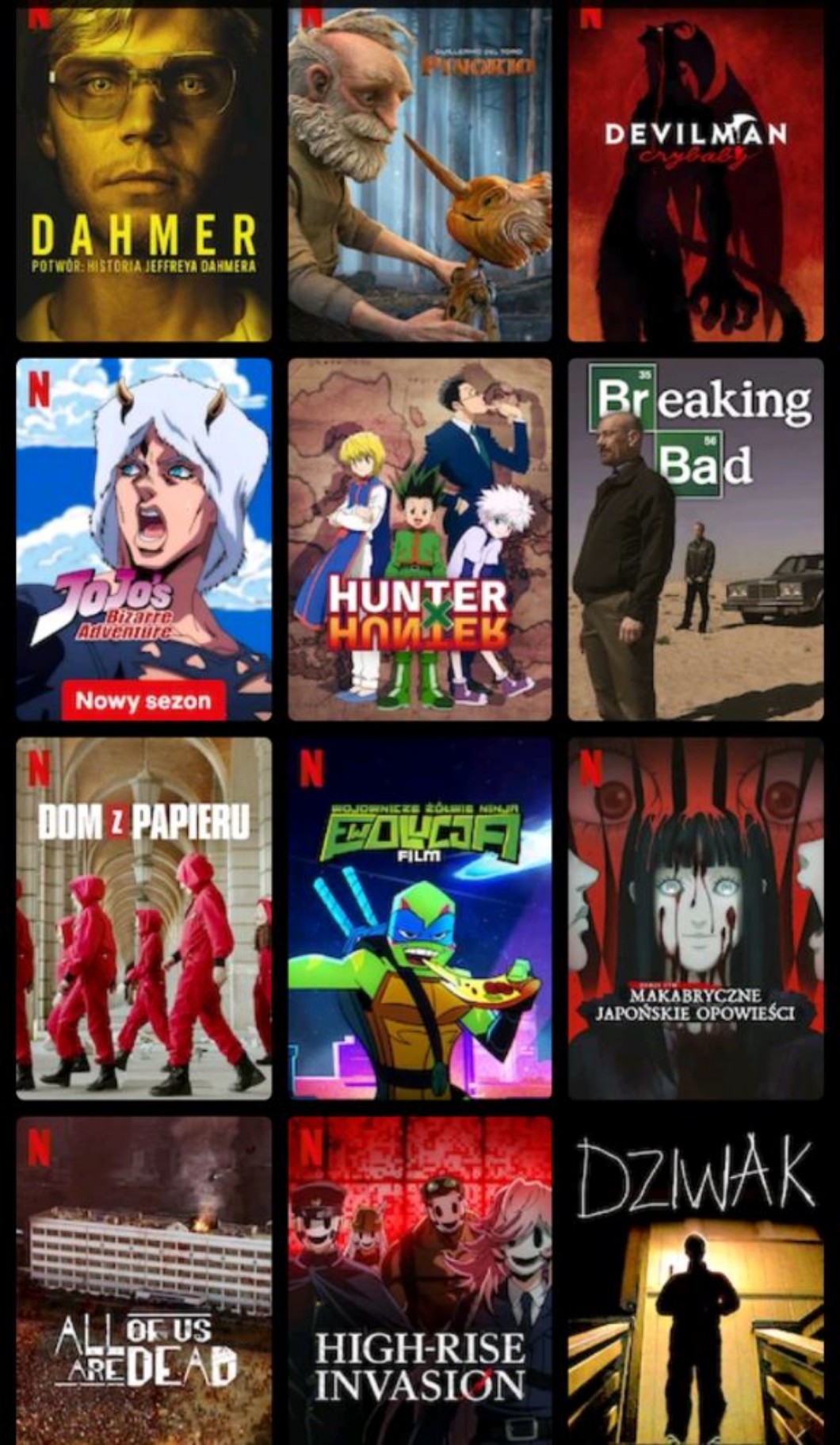The height and width of the screenshot is (1445, 840).
Task: Select the High-Rise Invasion tile
Action: (x=419, y=1280)
